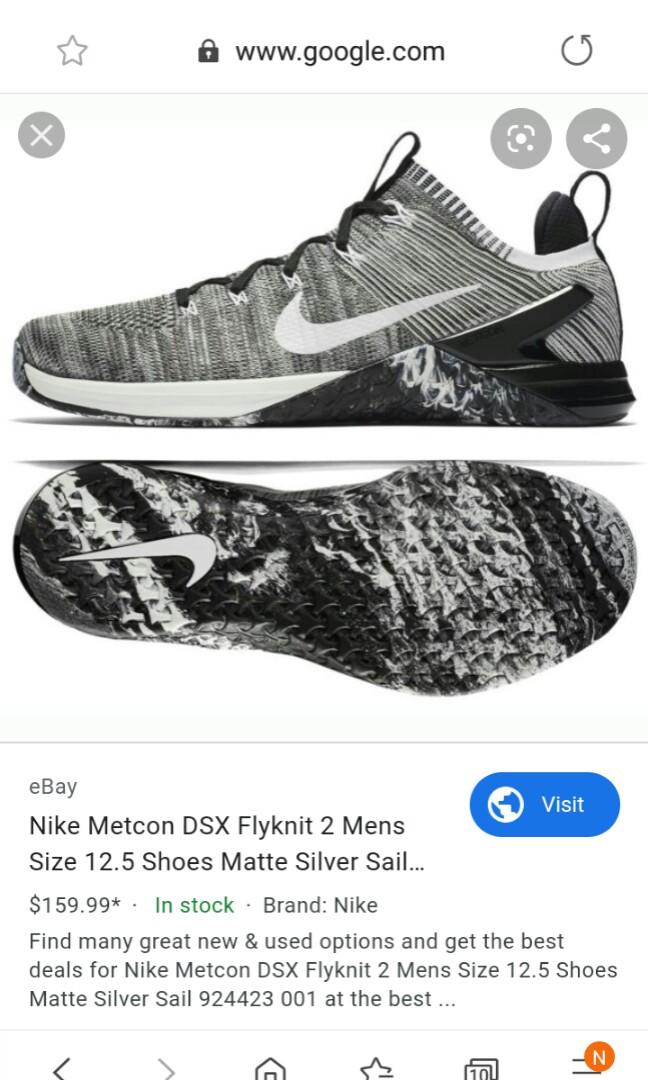Search this image with Lens

[x=521, y=138]
